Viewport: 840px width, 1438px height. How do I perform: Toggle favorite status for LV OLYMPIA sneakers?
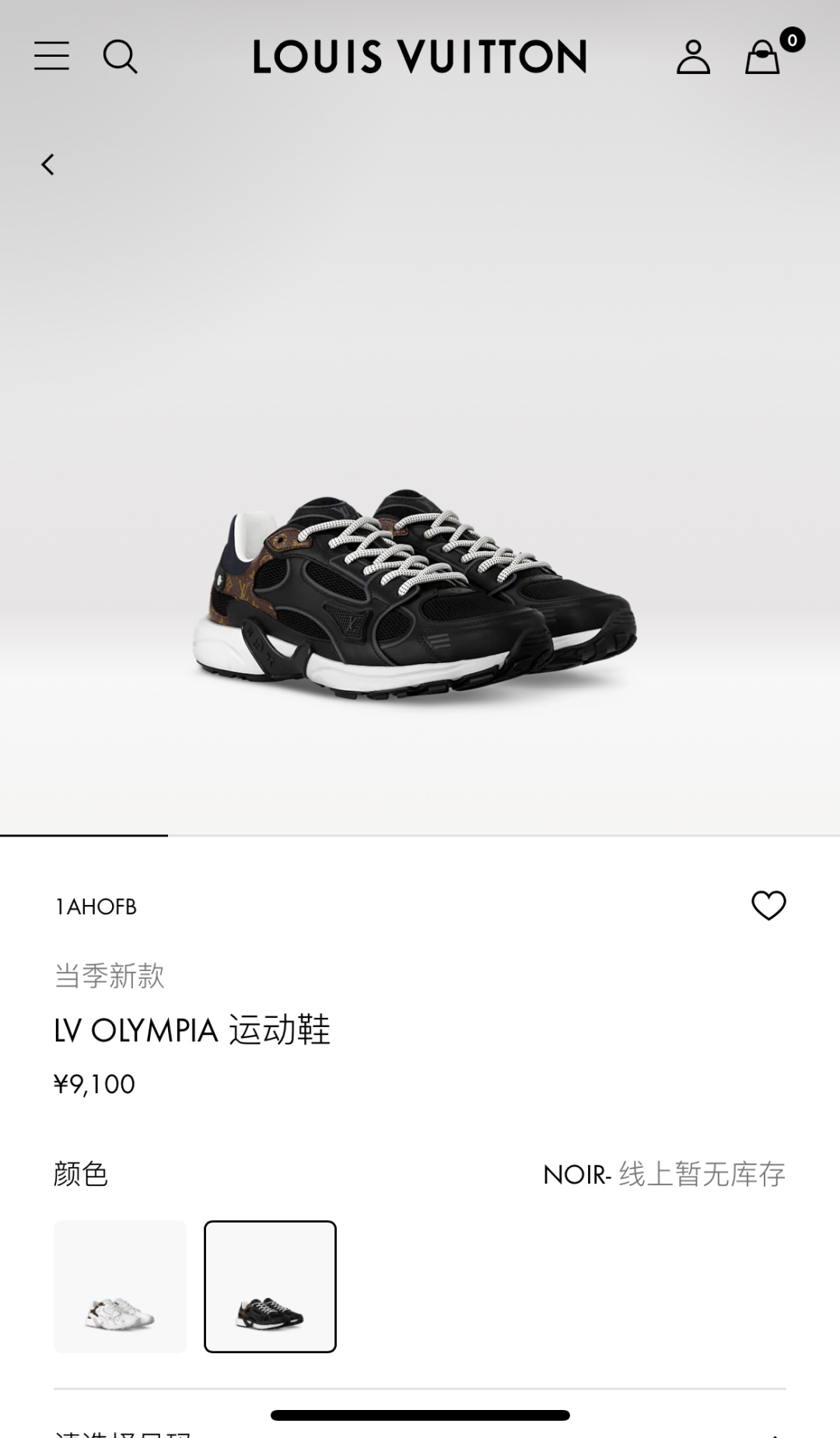pos(769,905)
